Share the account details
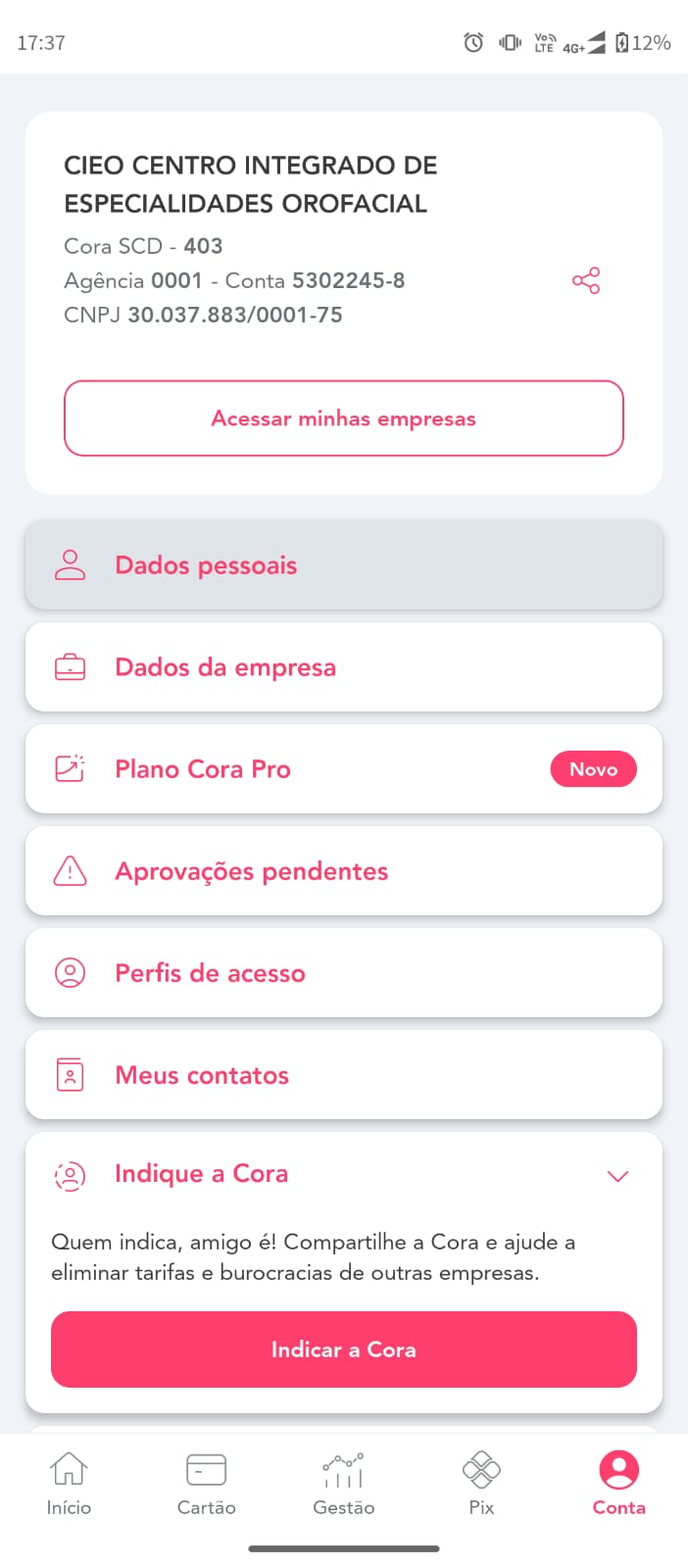This screenshot has height=1568, width=688. (x=586, y=281)
